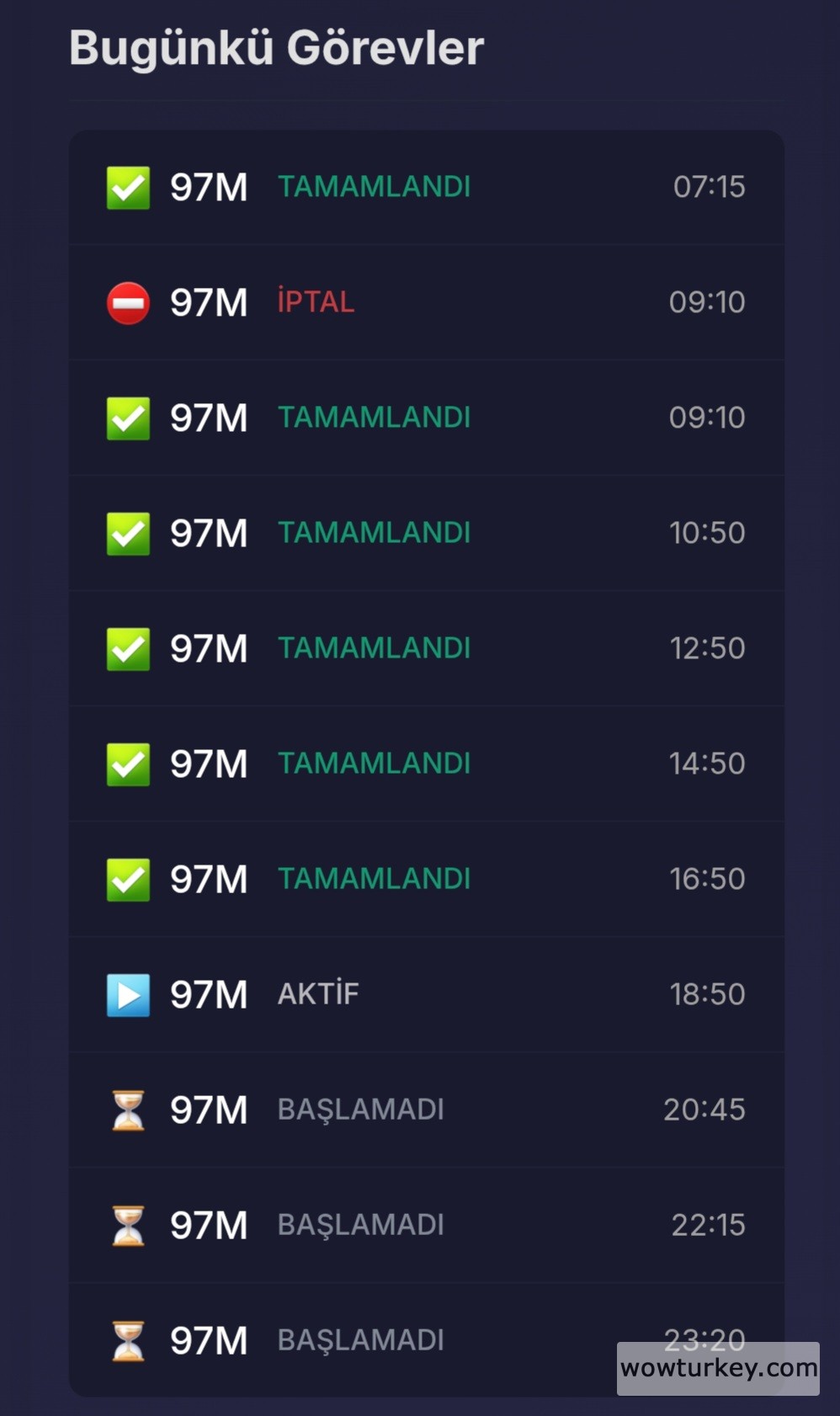View the not-started 97M task at 20:45

[426, 1110]
